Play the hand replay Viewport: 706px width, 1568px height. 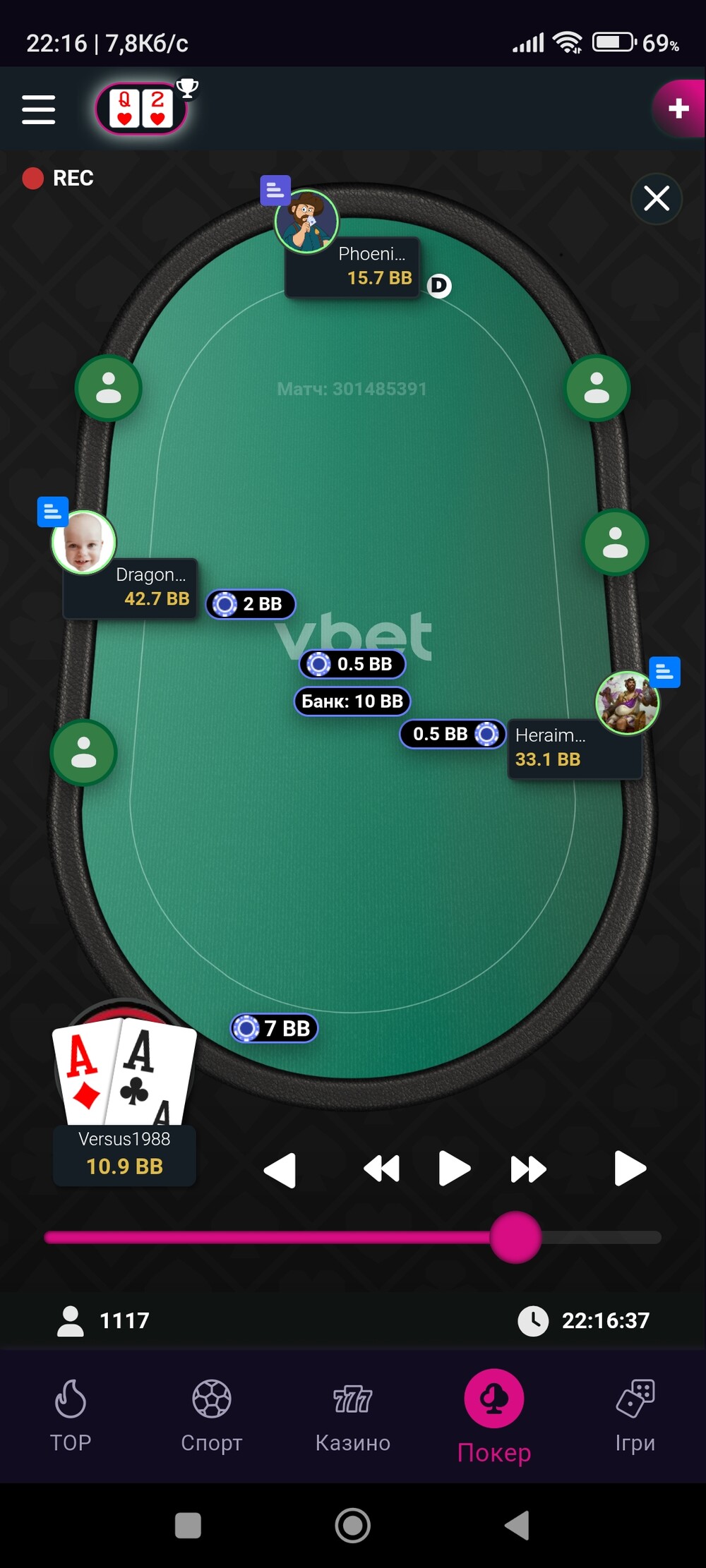pos(454,1168)
